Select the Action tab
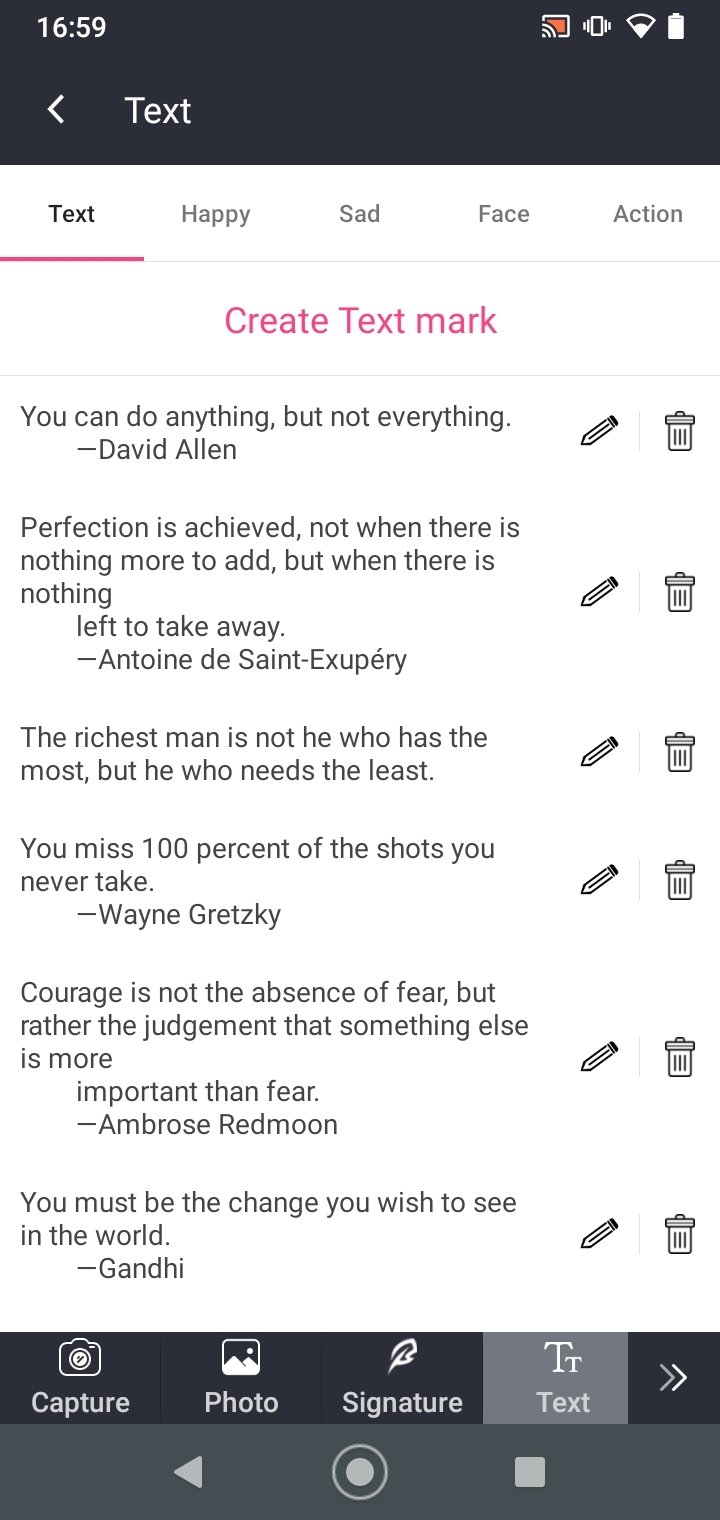 tap(648, 214)
